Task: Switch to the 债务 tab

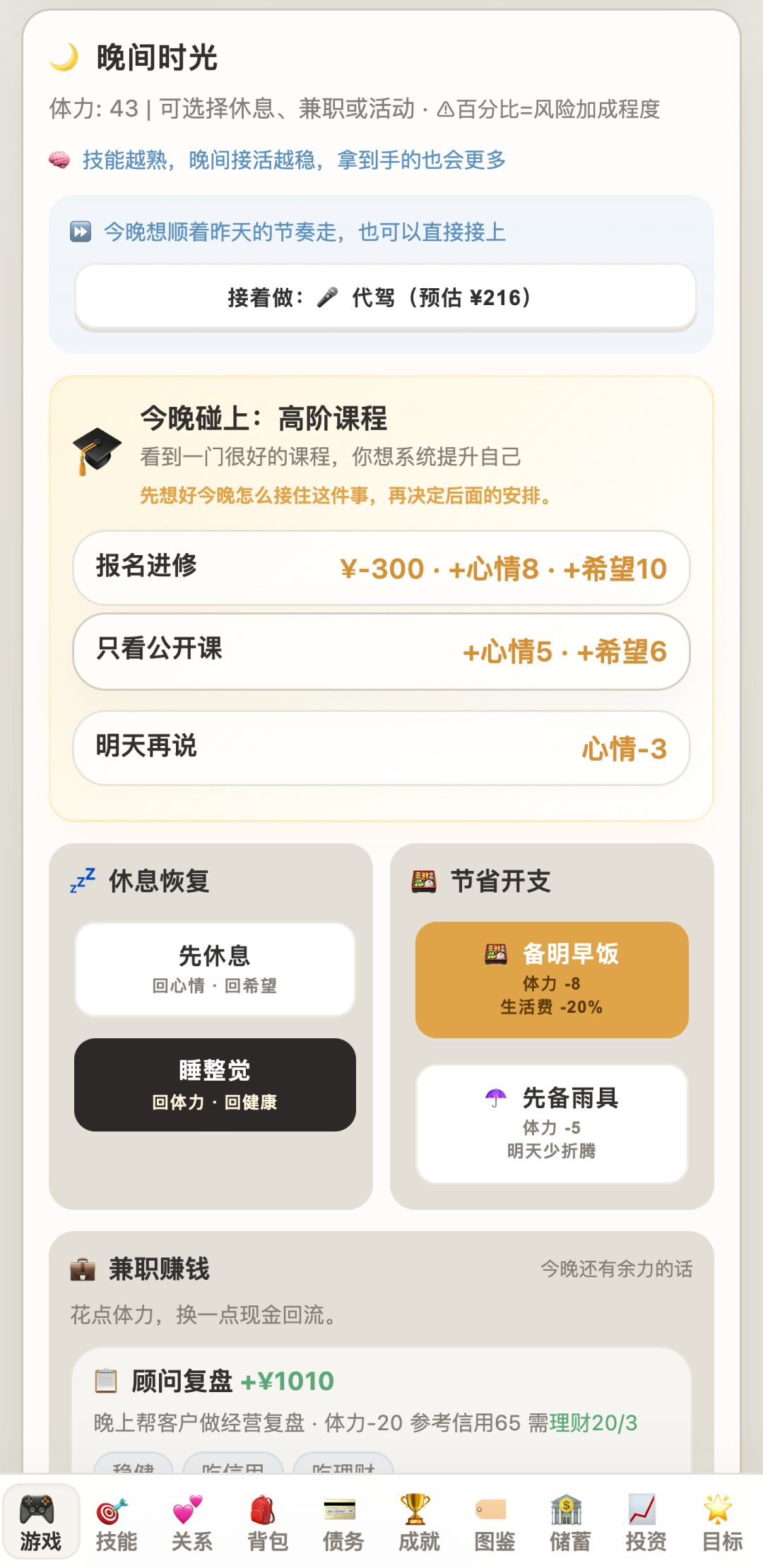Action: tap(343, 1518)
